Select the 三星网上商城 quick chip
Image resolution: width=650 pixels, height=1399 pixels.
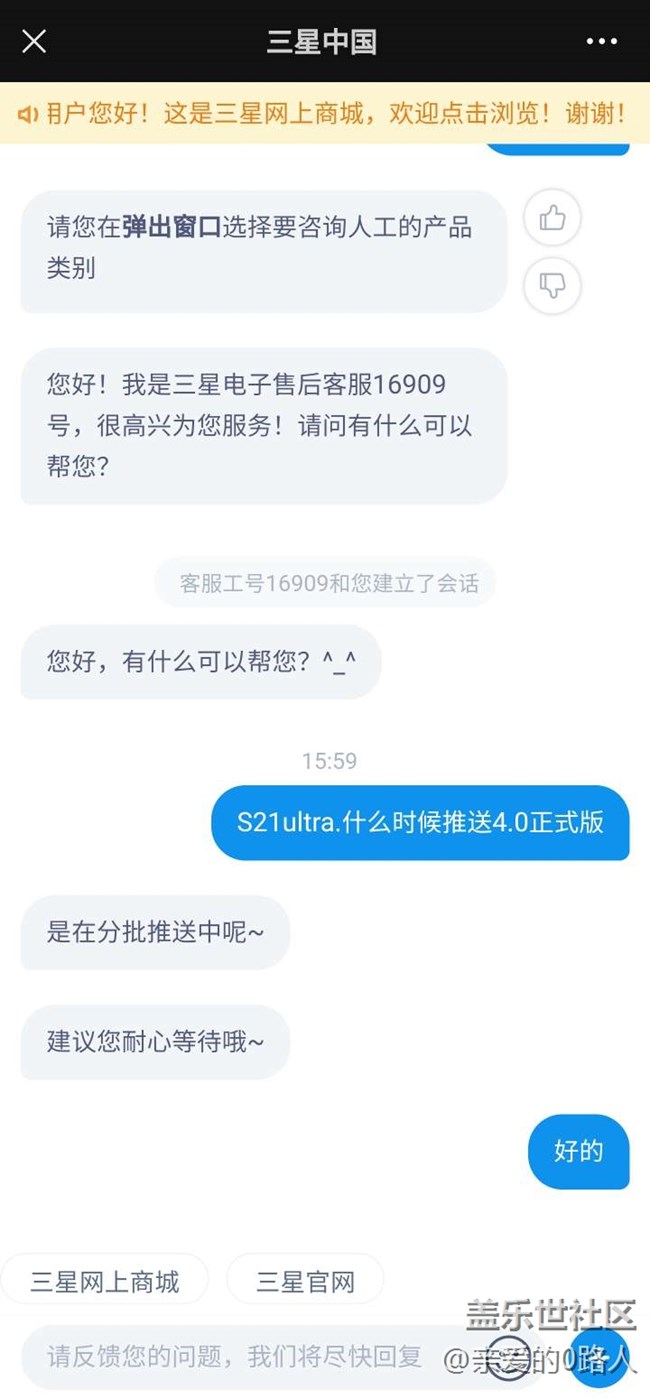(x=105, y=1281)
